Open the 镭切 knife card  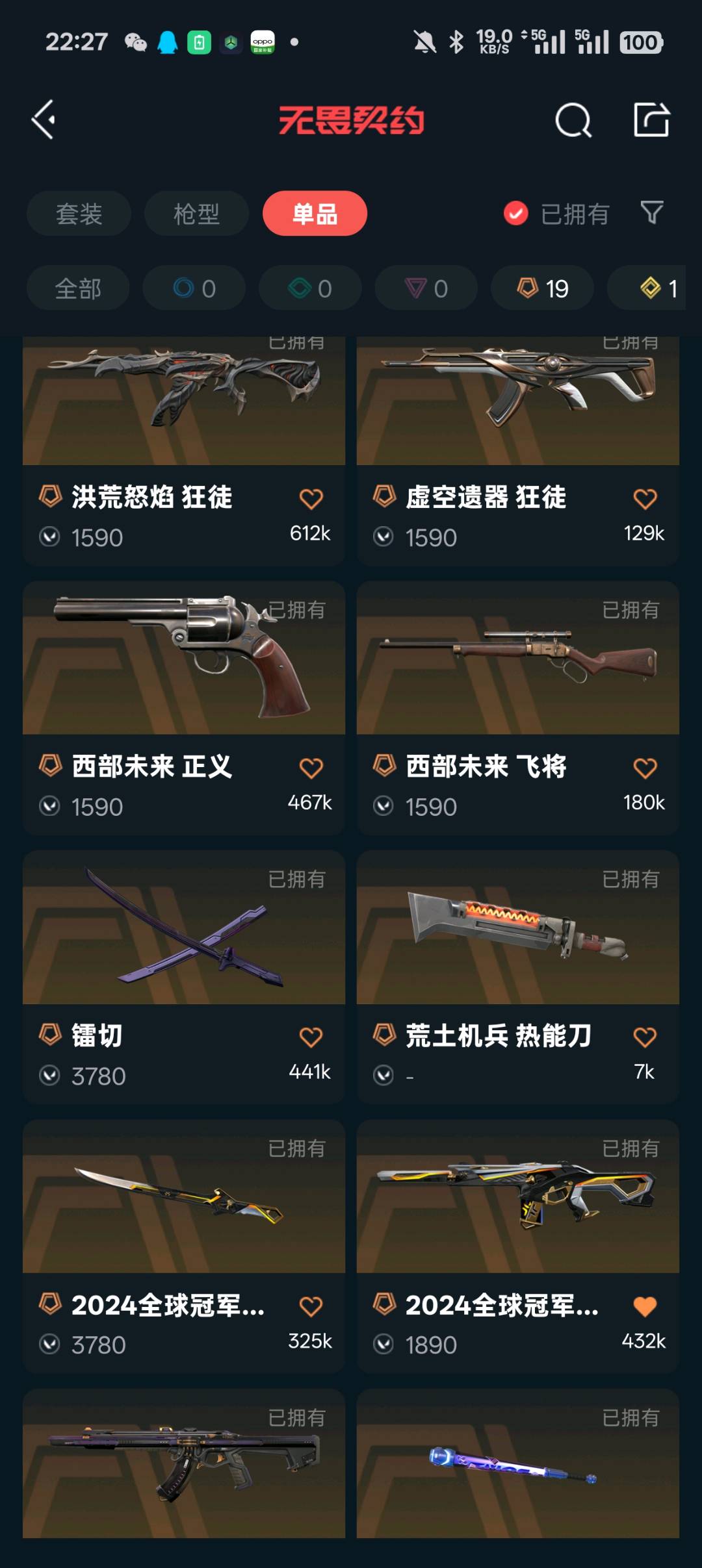coord(184,977)
